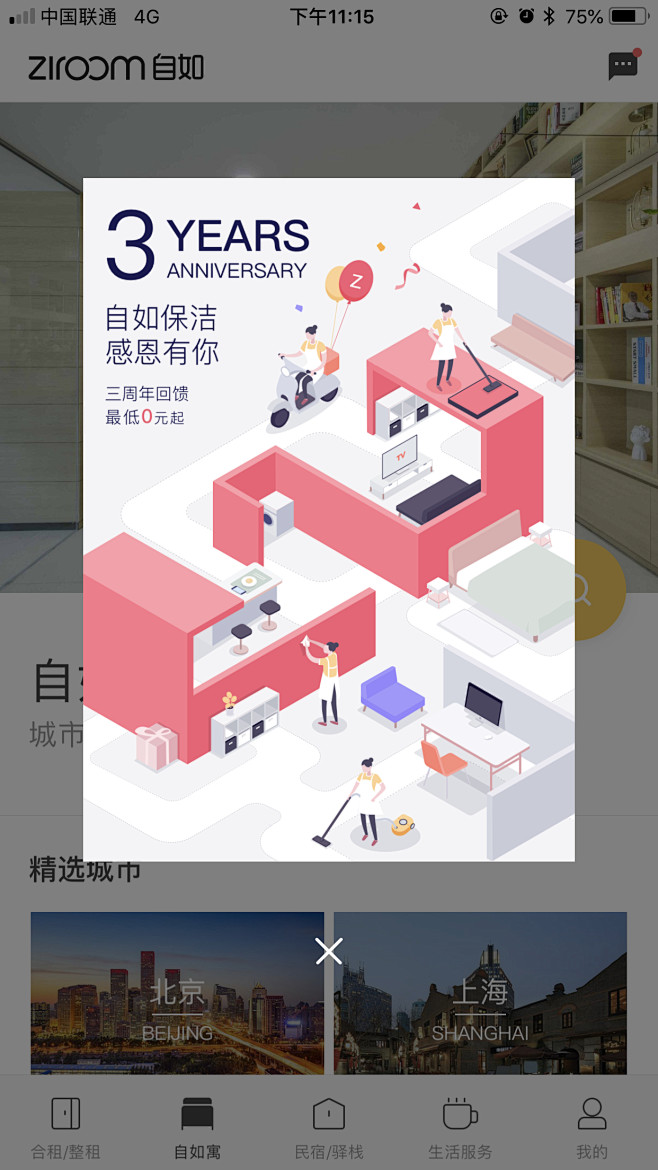Dismiss the anniversary popup with the X

point(329,951)
